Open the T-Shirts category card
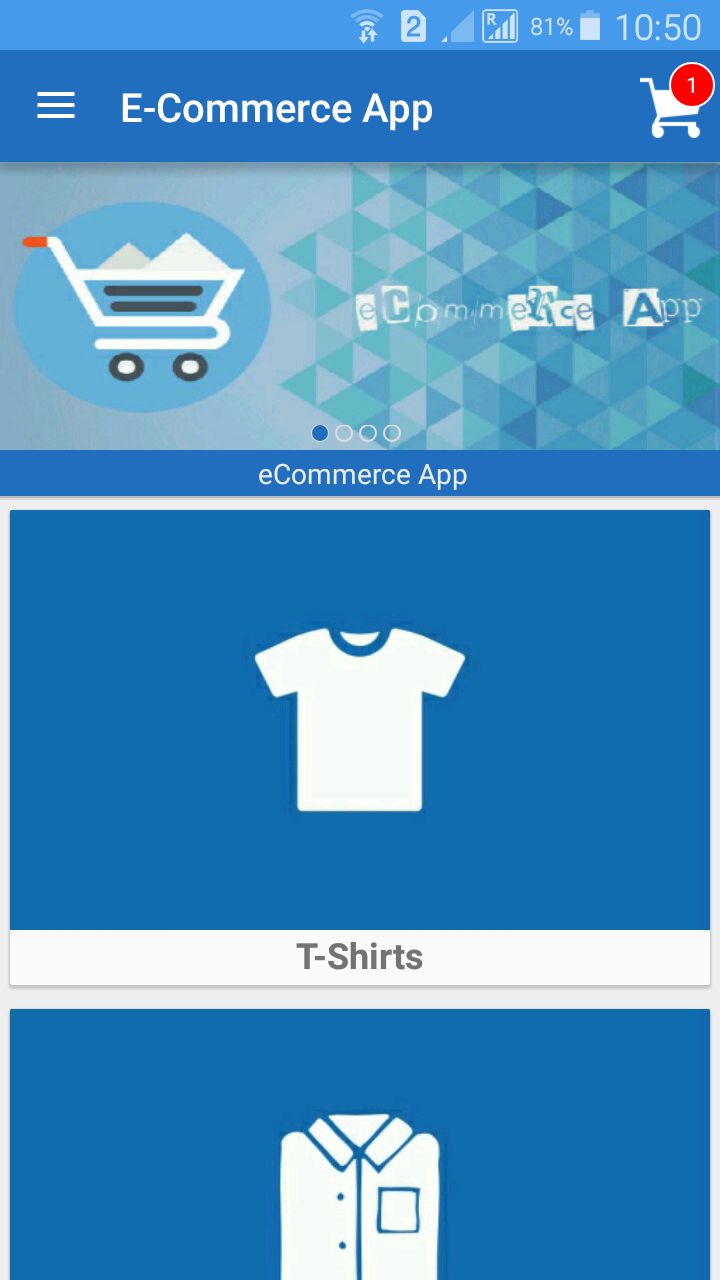The width and height of the screenshot is (720, 1280). pyautogui.click(x=360, y=746)
